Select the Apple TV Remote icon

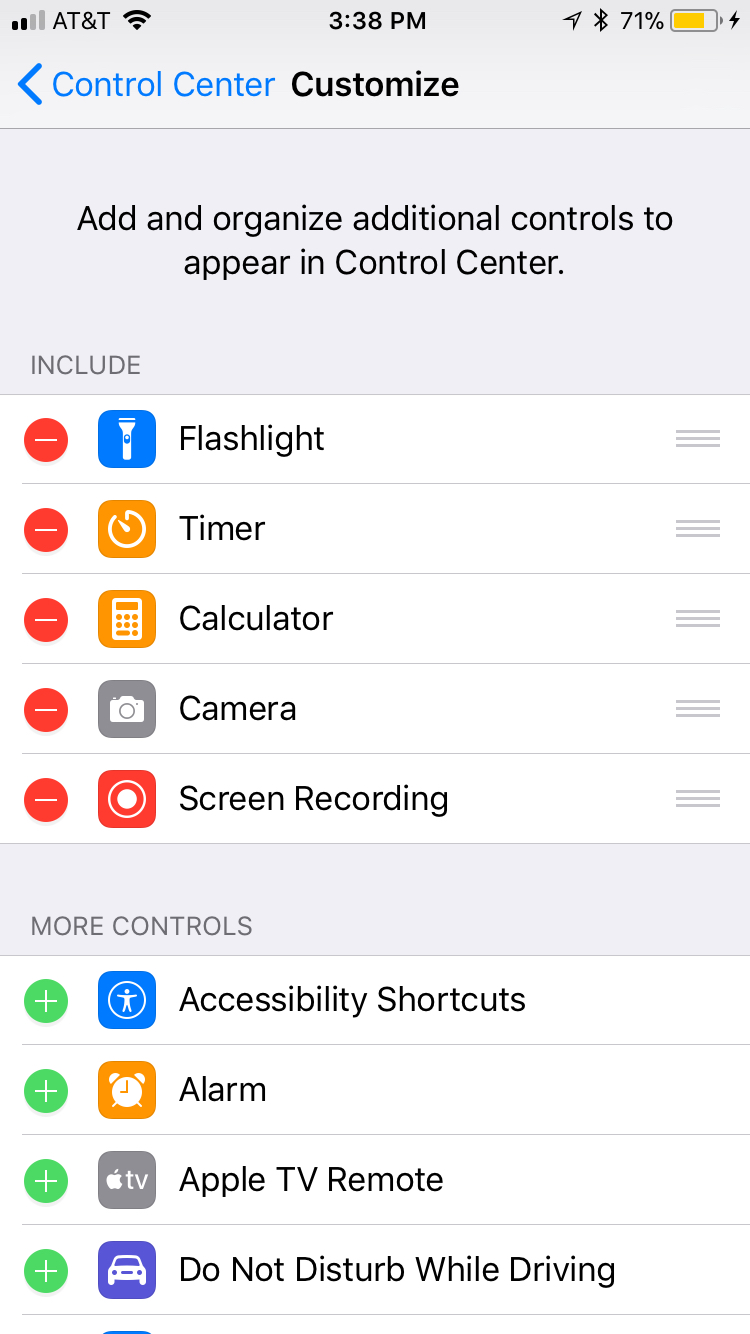[126, 1180]
